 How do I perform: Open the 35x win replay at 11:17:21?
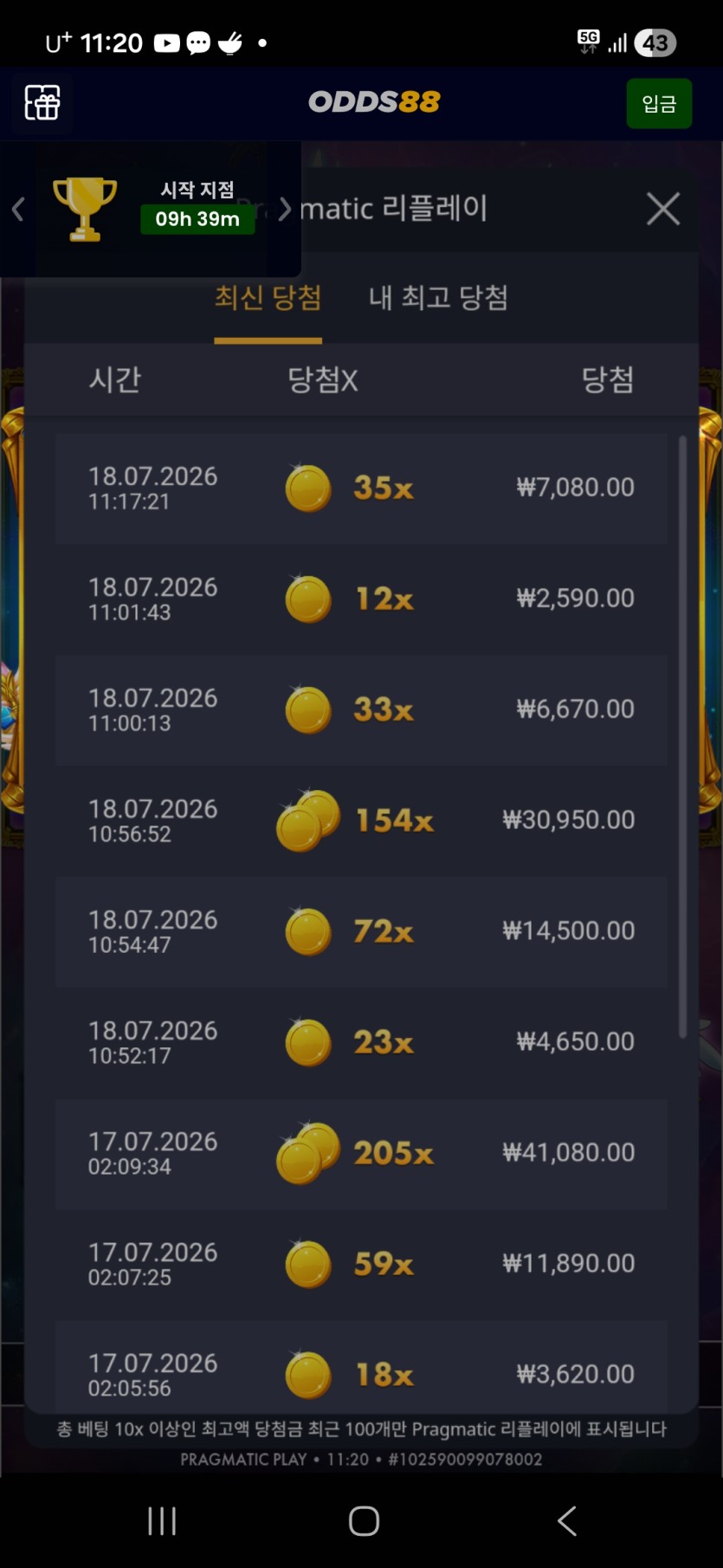pos(361,489)
